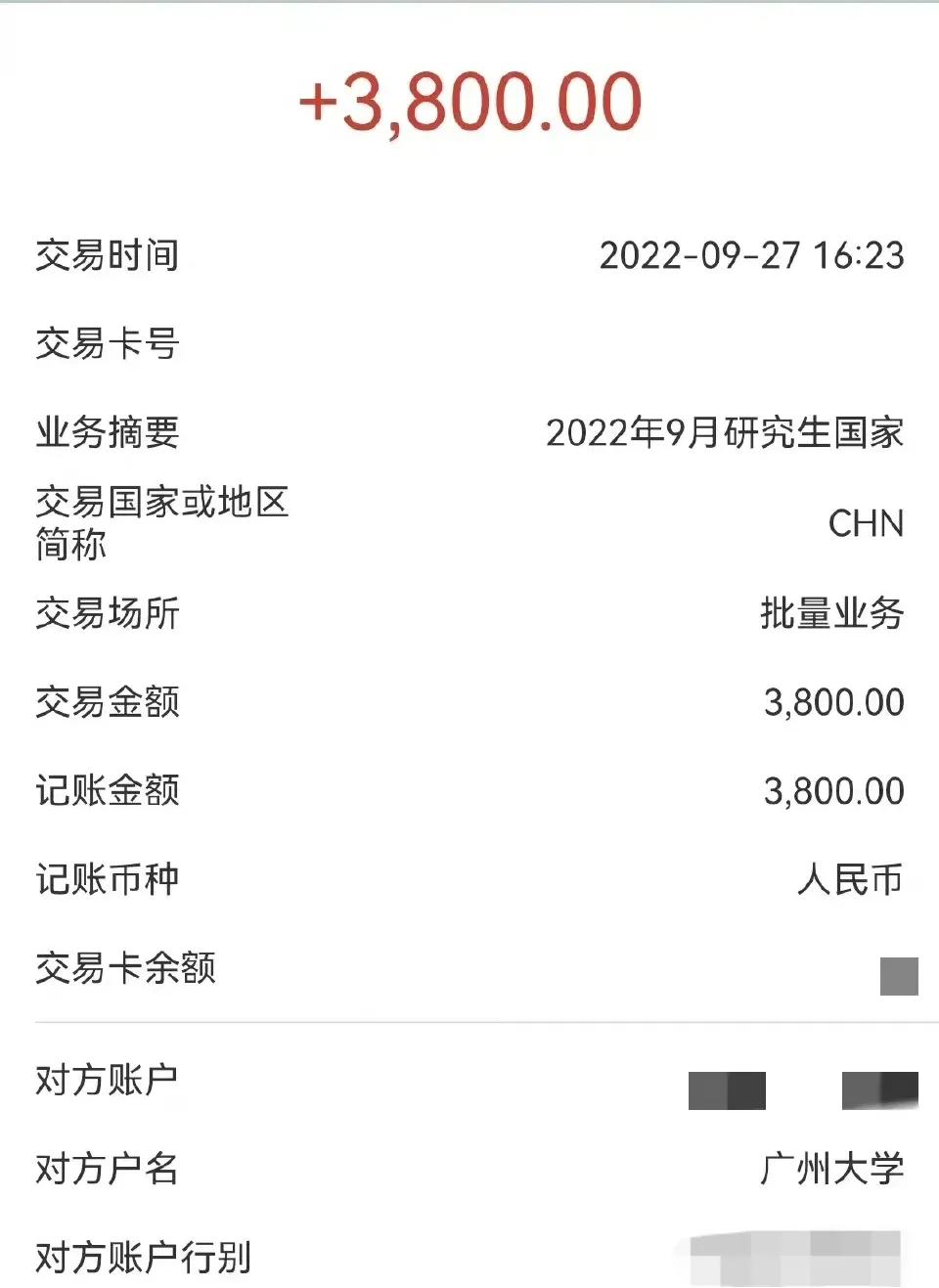The height and width of the screenshot is (1288, 939).
Task: Select the 业务摘要 label
Action: click(x=108, y=433)
